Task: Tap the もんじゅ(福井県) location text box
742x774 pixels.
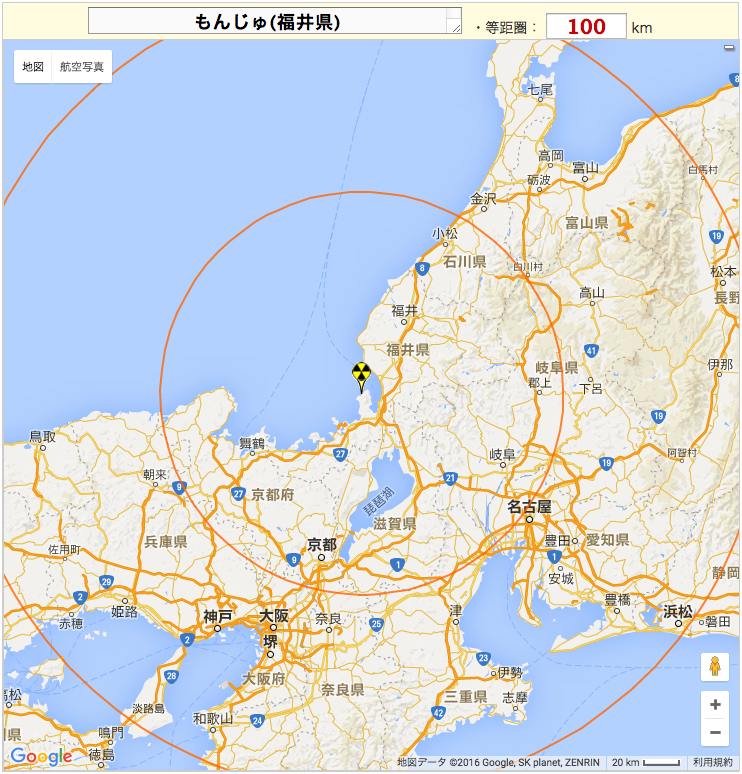Action: [x=274, y=23]
